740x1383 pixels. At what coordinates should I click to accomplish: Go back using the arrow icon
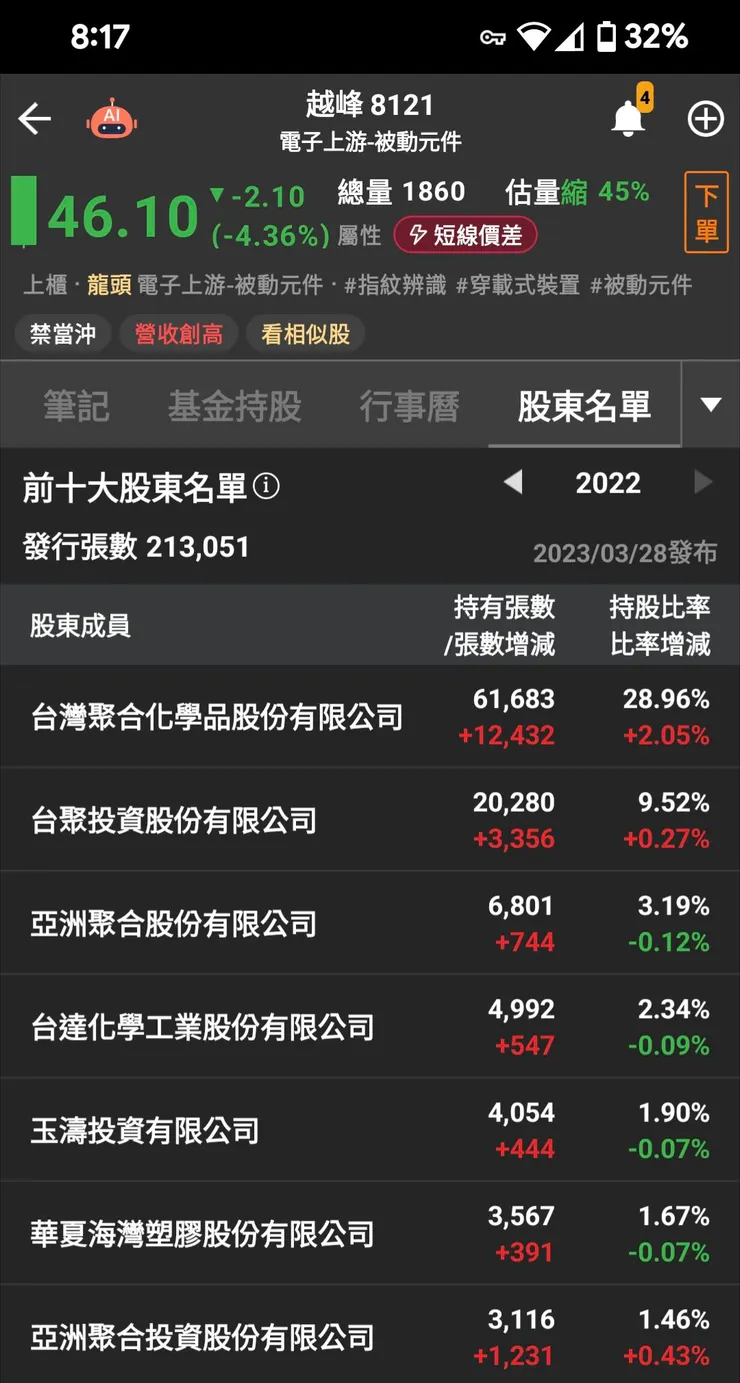(x=35, y=117)
